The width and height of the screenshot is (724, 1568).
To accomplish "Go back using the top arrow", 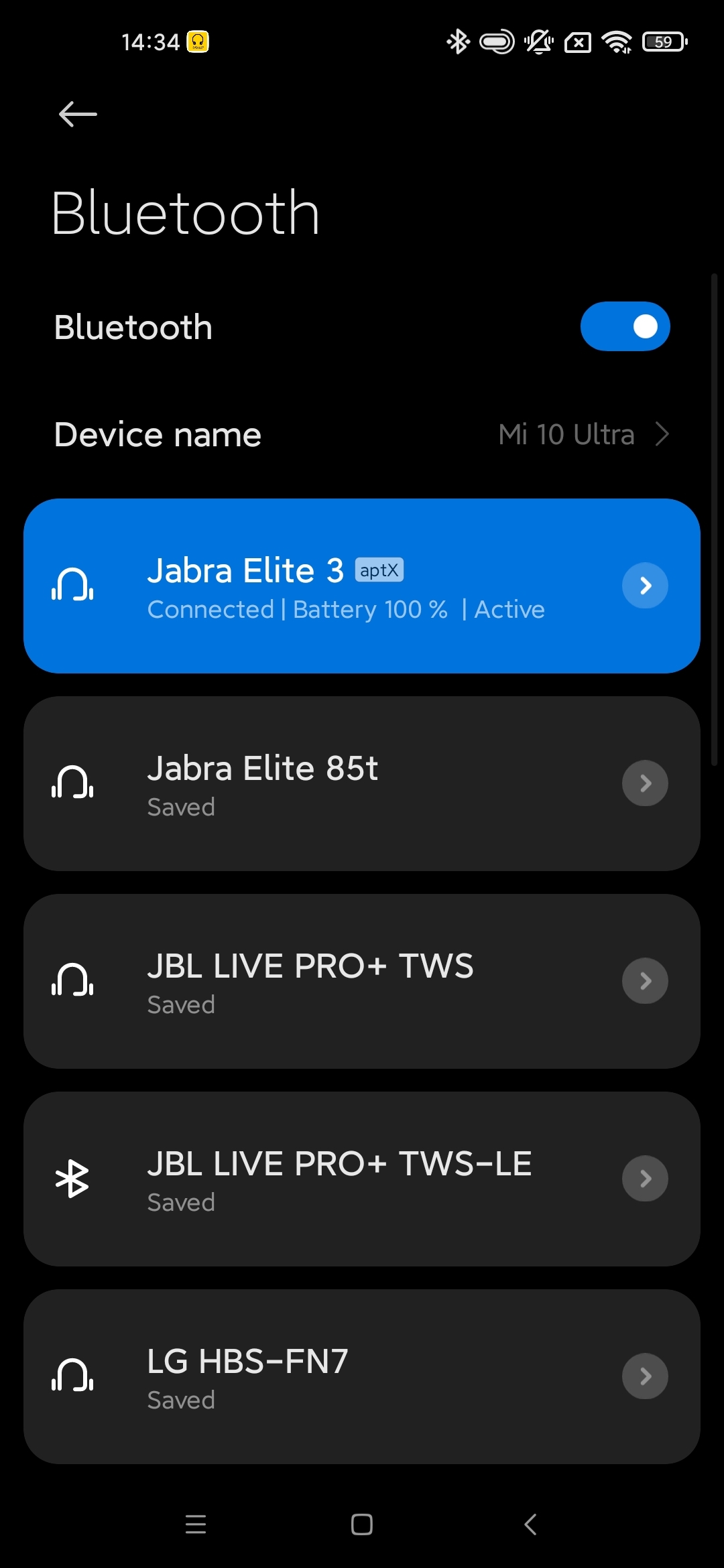I will coord(78,114).
